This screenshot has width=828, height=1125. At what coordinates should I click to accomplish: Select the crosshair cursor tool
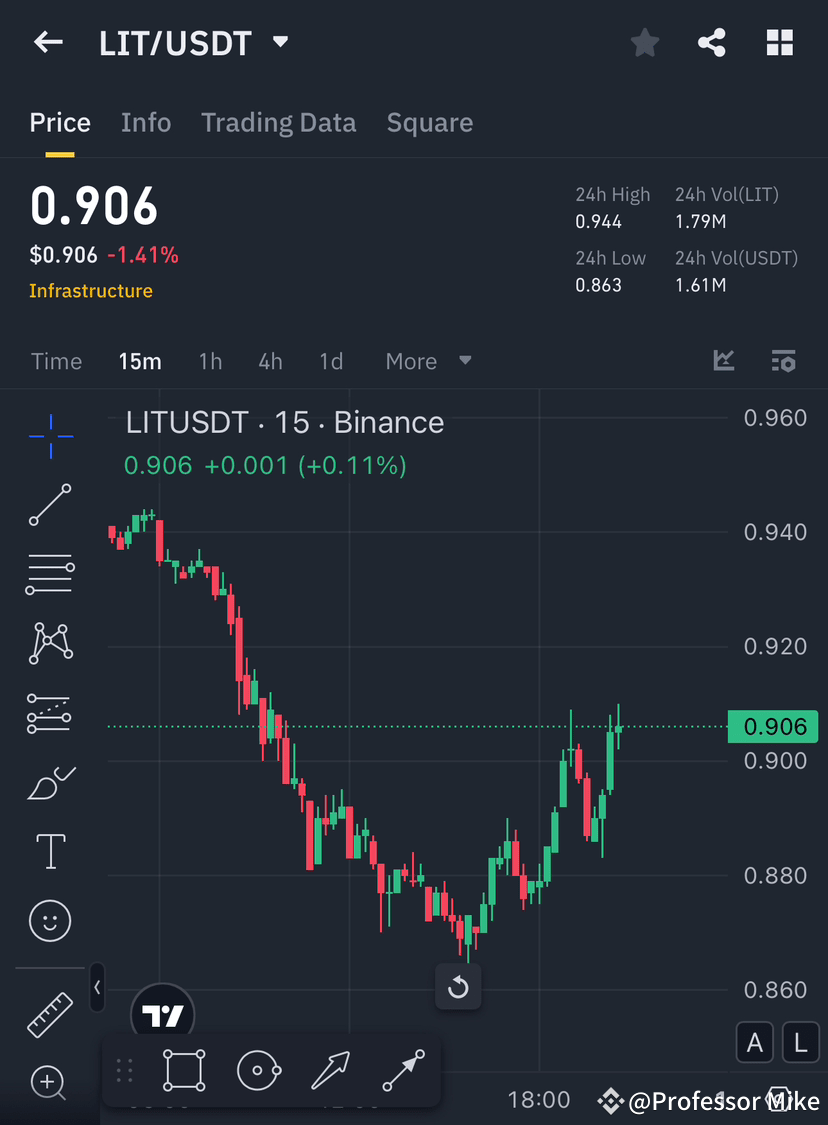[x=50, y=435]
